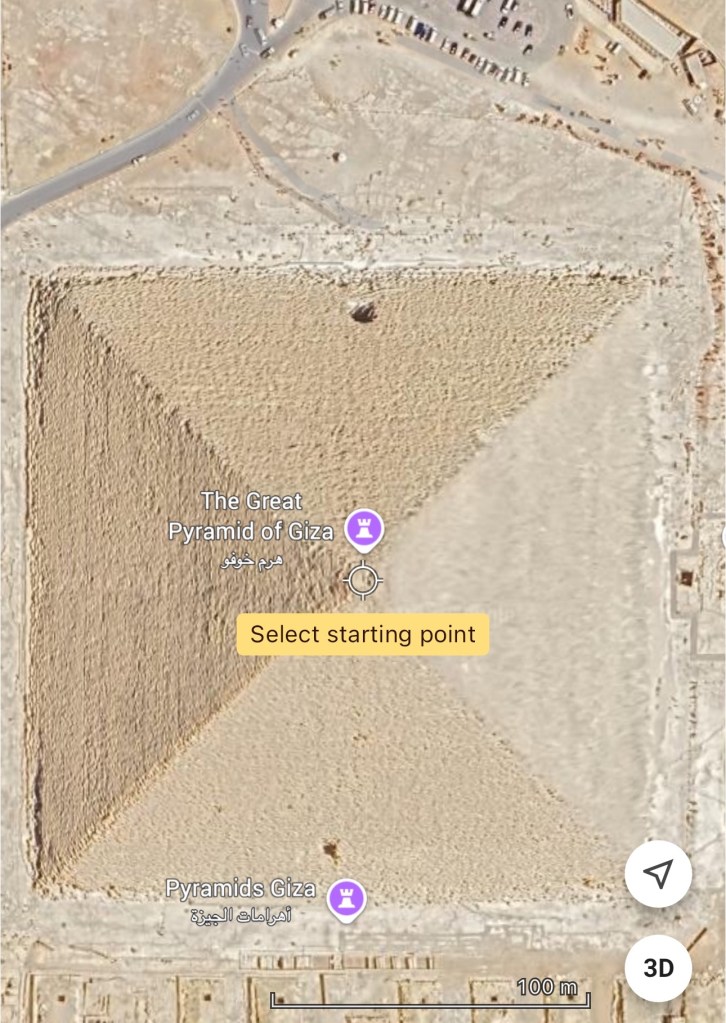This screenshot has width=726, height=1023.
Task: Open the Pyramids Giza place marker
Action: [x=346, y=898]
